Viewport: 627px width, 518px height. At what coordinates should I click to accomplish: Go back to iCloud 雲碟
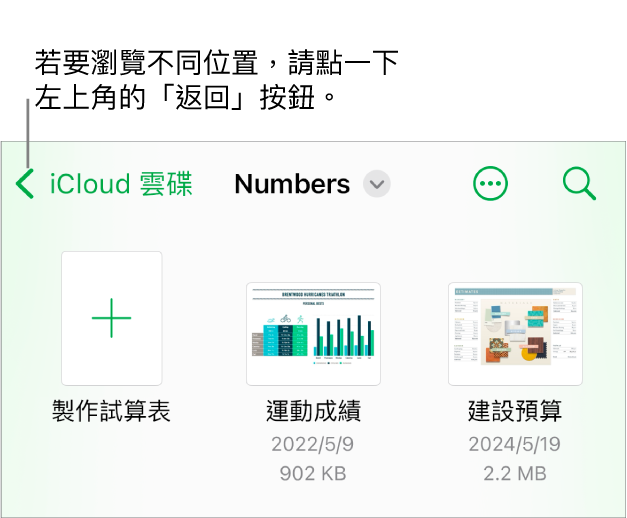(x=105, y=184)
